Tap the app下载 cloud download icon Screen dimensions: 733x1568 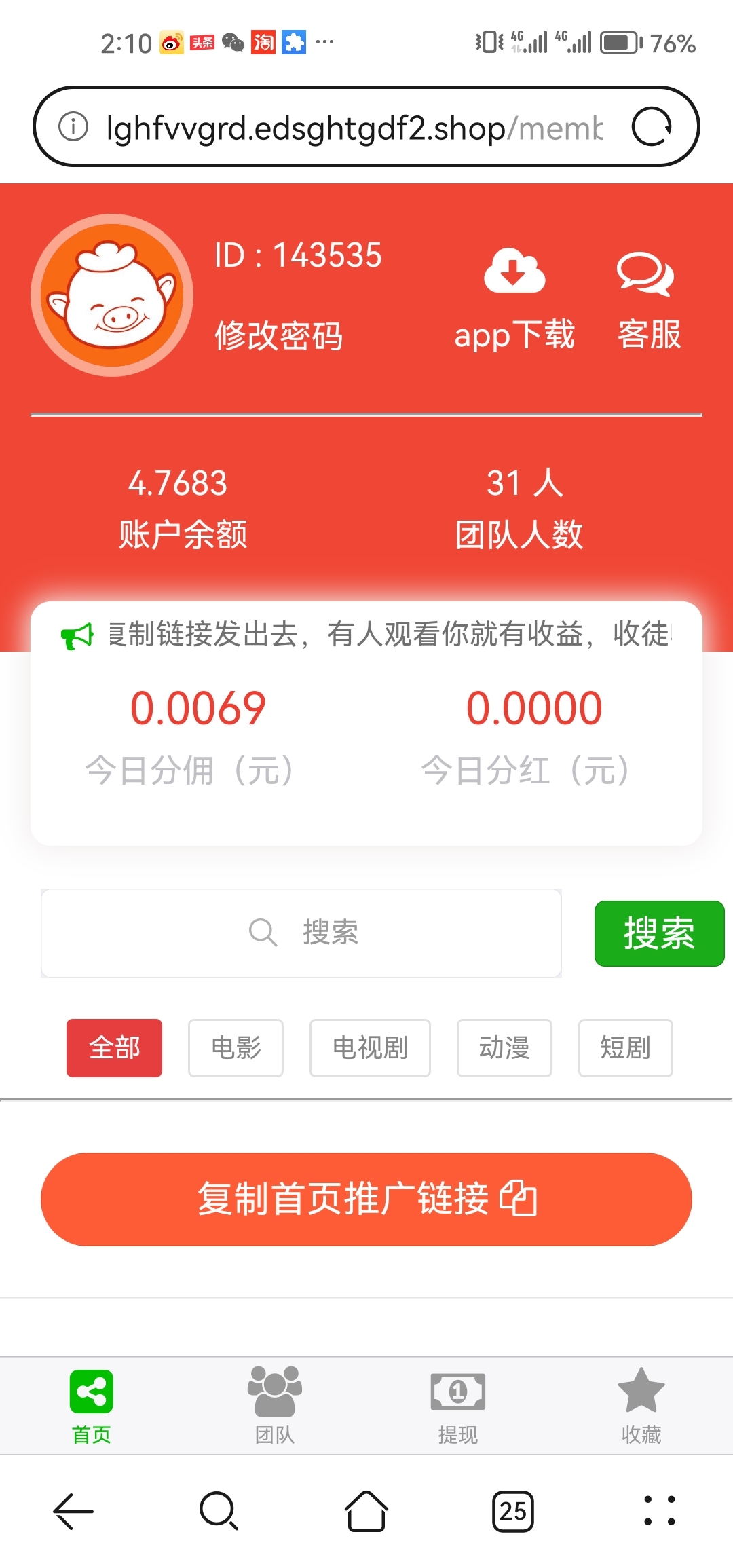pyautogui.click(x=514, y=272)
